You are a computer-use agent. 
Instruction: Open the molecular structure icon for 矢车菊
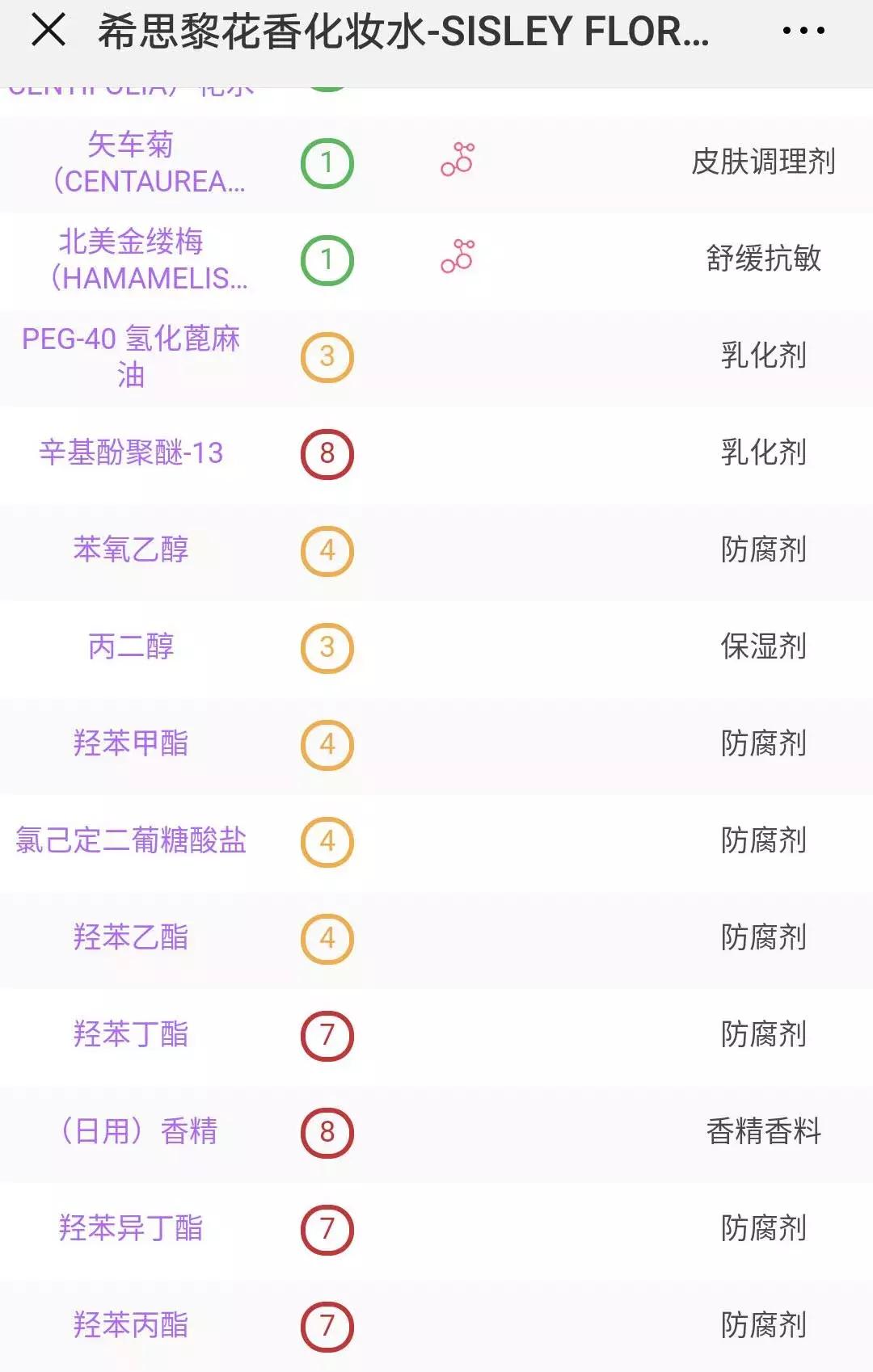[x=457, y=160]
